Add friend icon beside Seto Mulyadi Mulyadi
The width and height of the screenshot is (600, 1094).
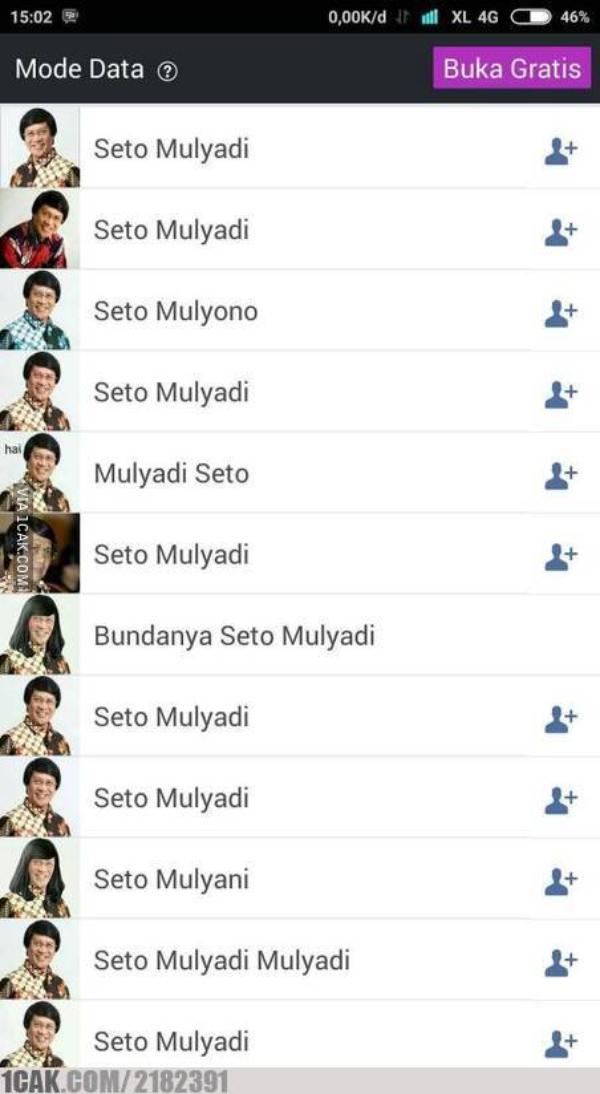(560, 961)
